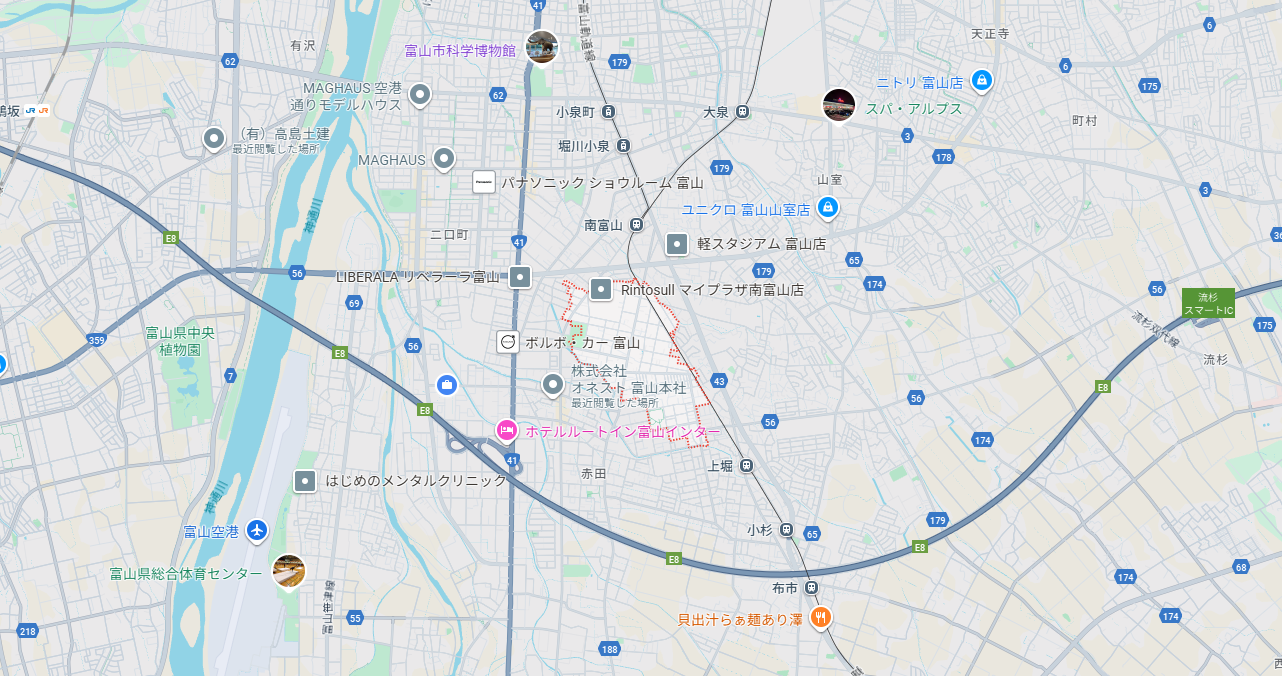Open the 富山市科学博物館 map pin
1282x676 pixels.
pos(541,47)
